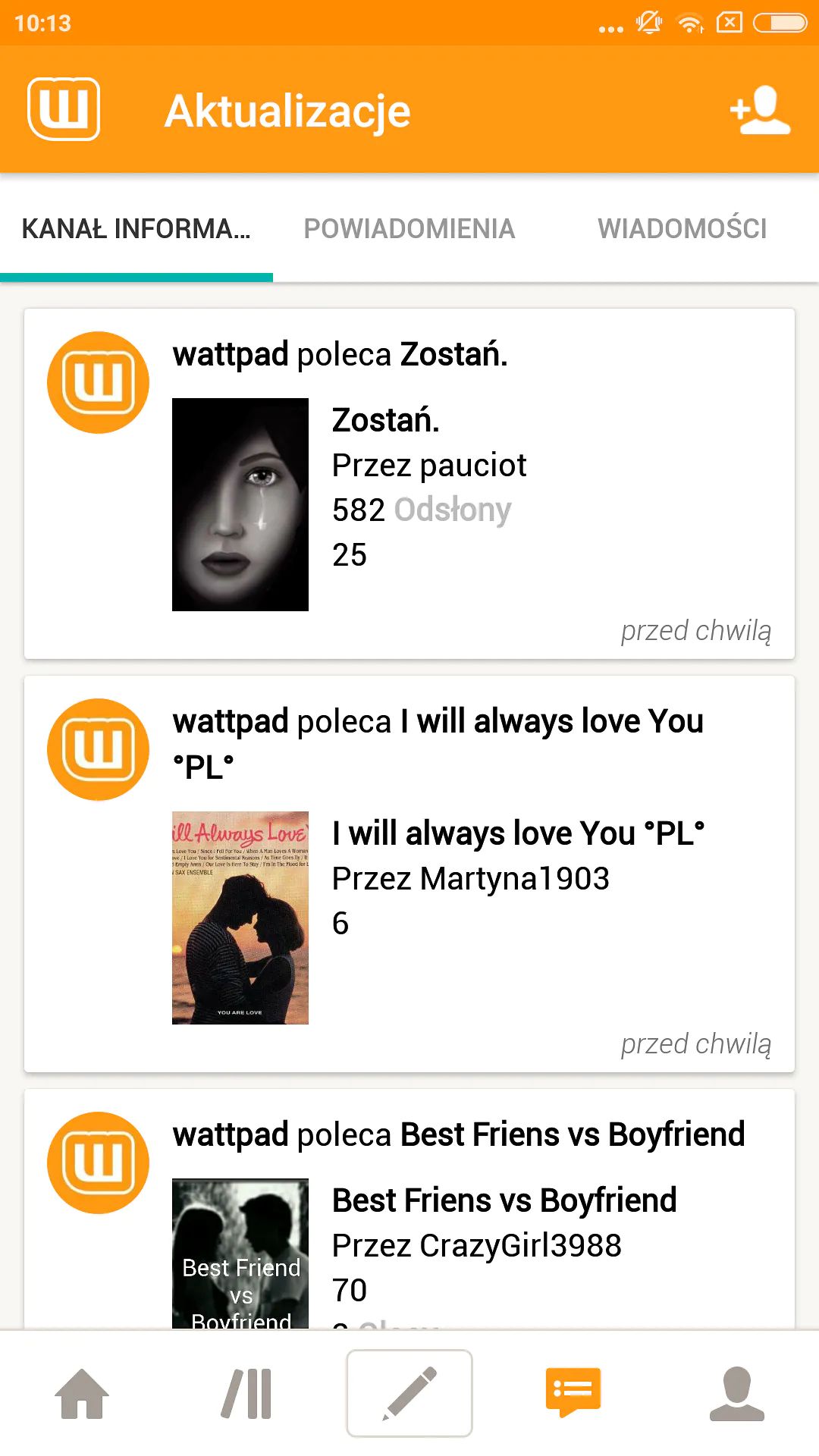Screen dimensions: 819x1456
Task: Open the story Zostań. by pauciot
Action: 385,419
